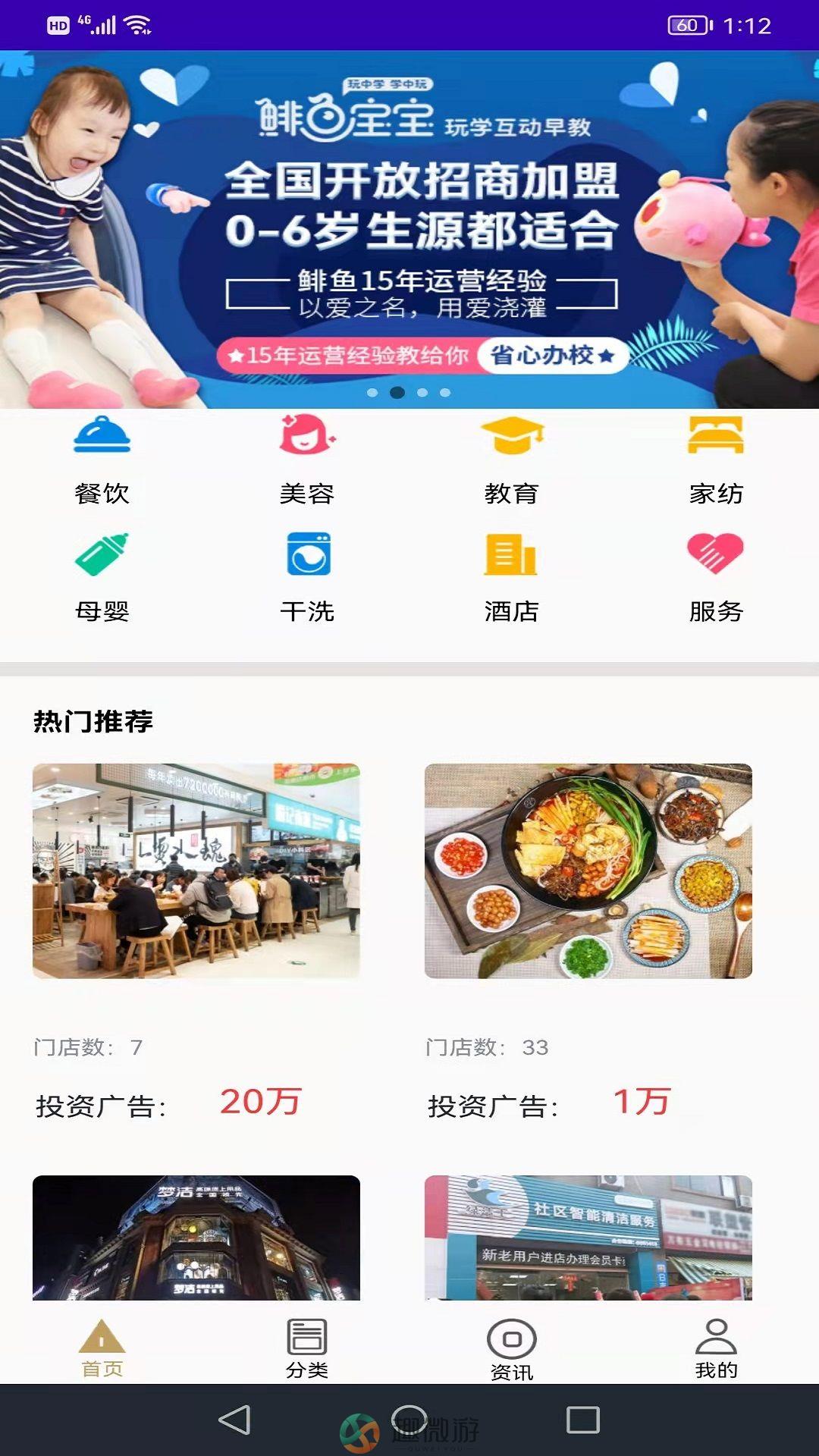Viewport: 819px width, 1456px height.
Task: Open the 我的 profile tab
Action: click(716, 1348)
